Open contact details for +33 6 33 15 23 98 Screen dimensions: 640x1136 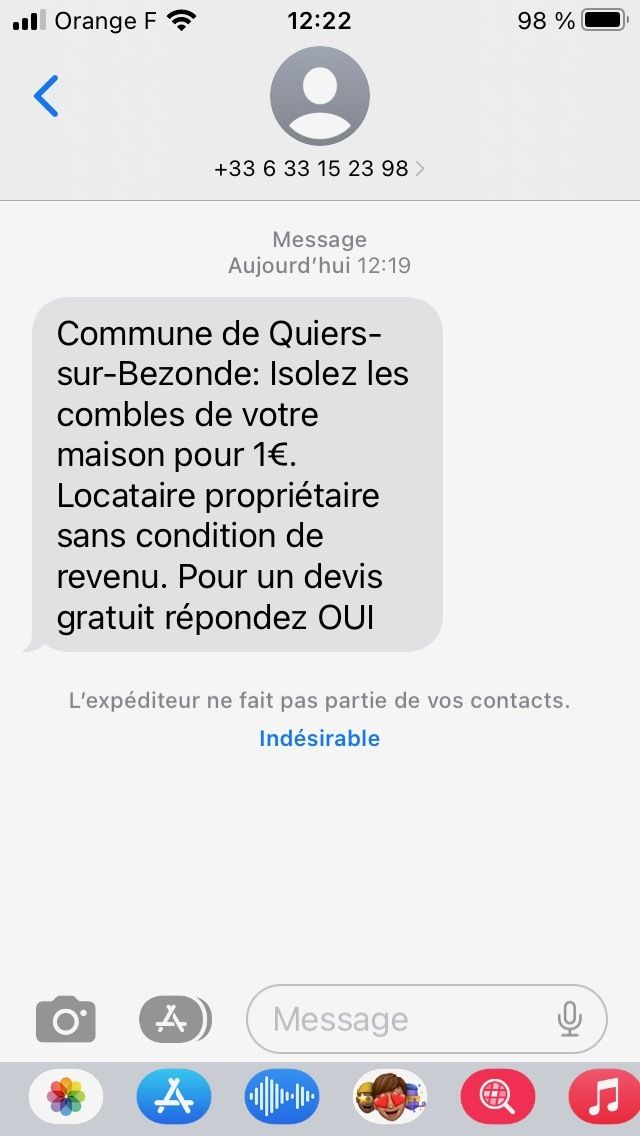point(319,168)
